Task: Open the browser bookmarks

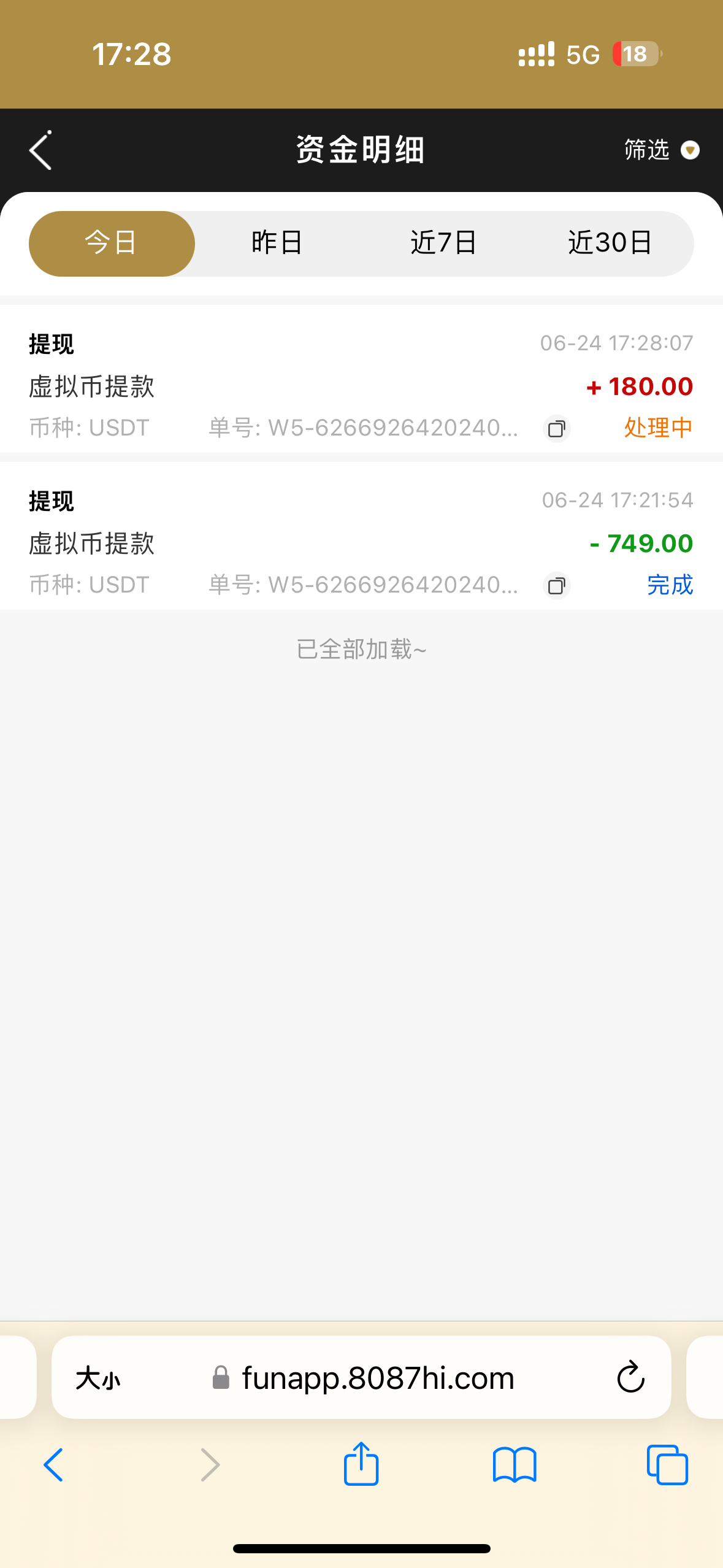Action: click(x=515, y=1465)
